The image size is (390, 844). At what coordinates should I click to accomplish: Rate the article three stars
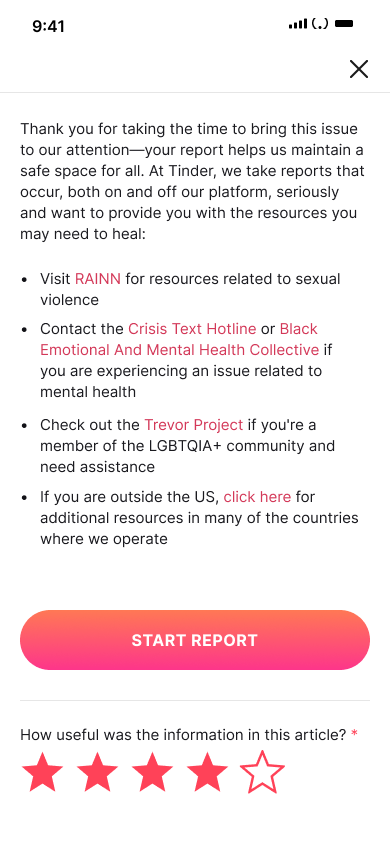pyautogui.click(x=152, y=772)
